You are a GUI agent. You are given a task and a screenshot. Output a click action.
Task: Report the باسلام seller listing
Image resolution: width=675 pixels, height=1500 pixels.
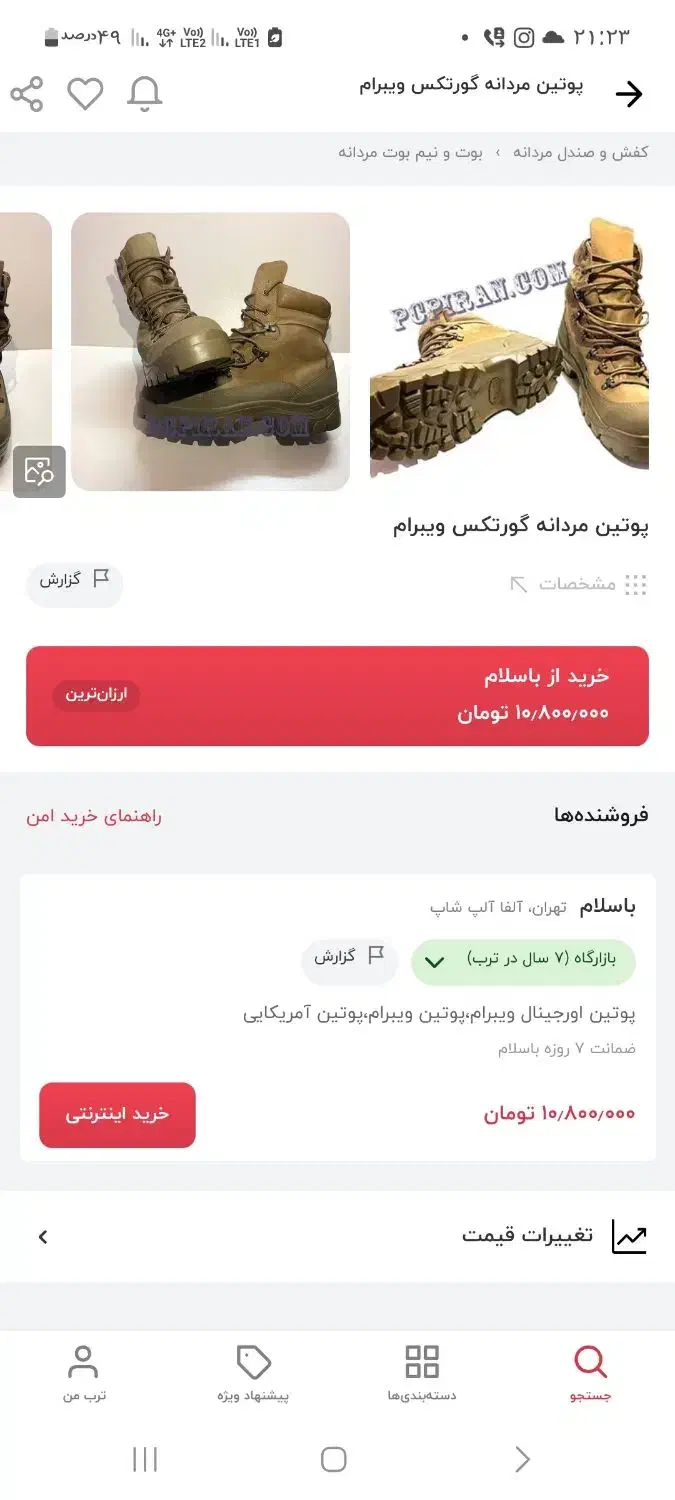click(349, 957)
